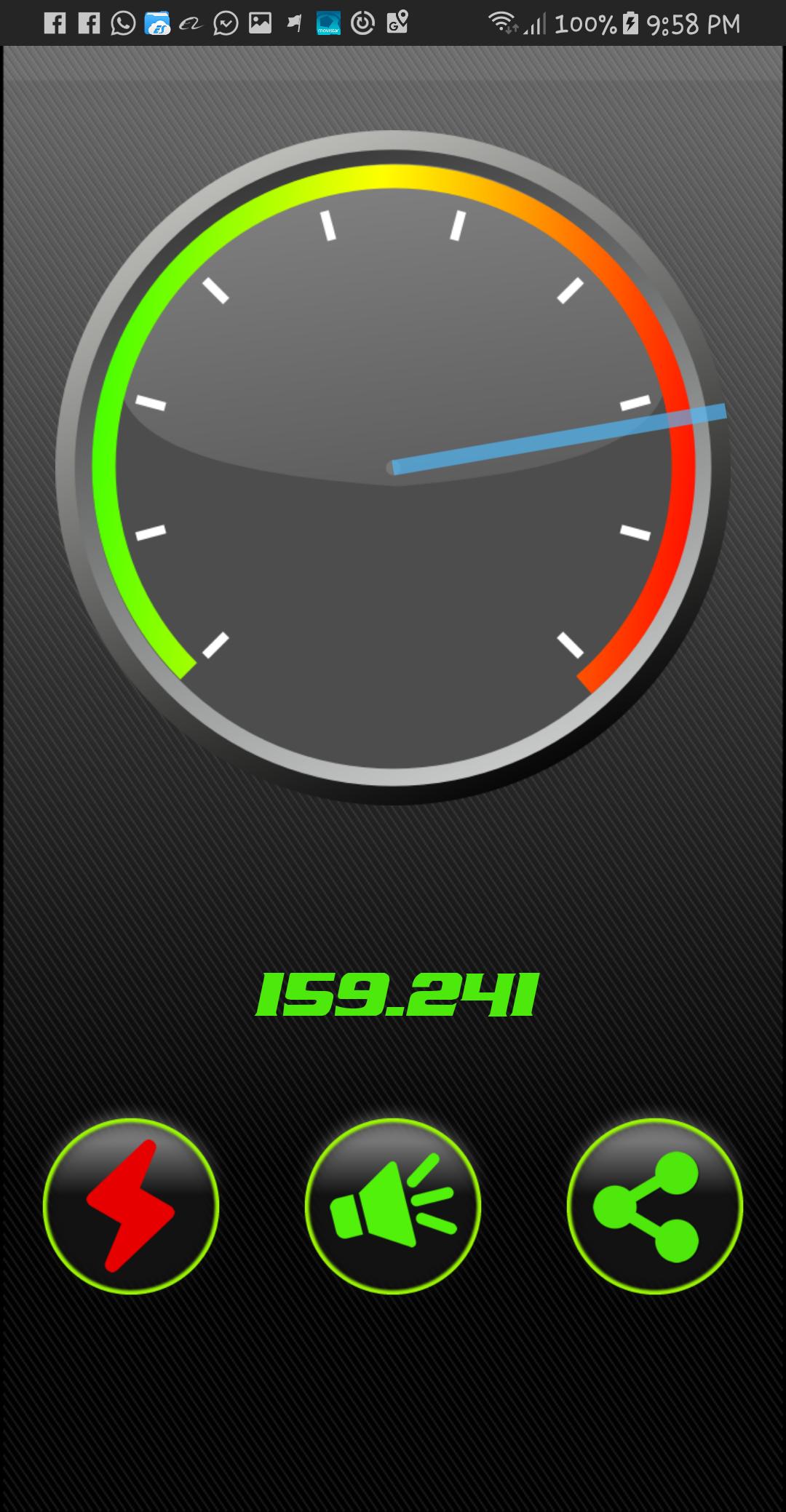This screenshot has height=1512, width=786.
Task: Tap the green megaphone sound button
Action: tap(393, 1206)
